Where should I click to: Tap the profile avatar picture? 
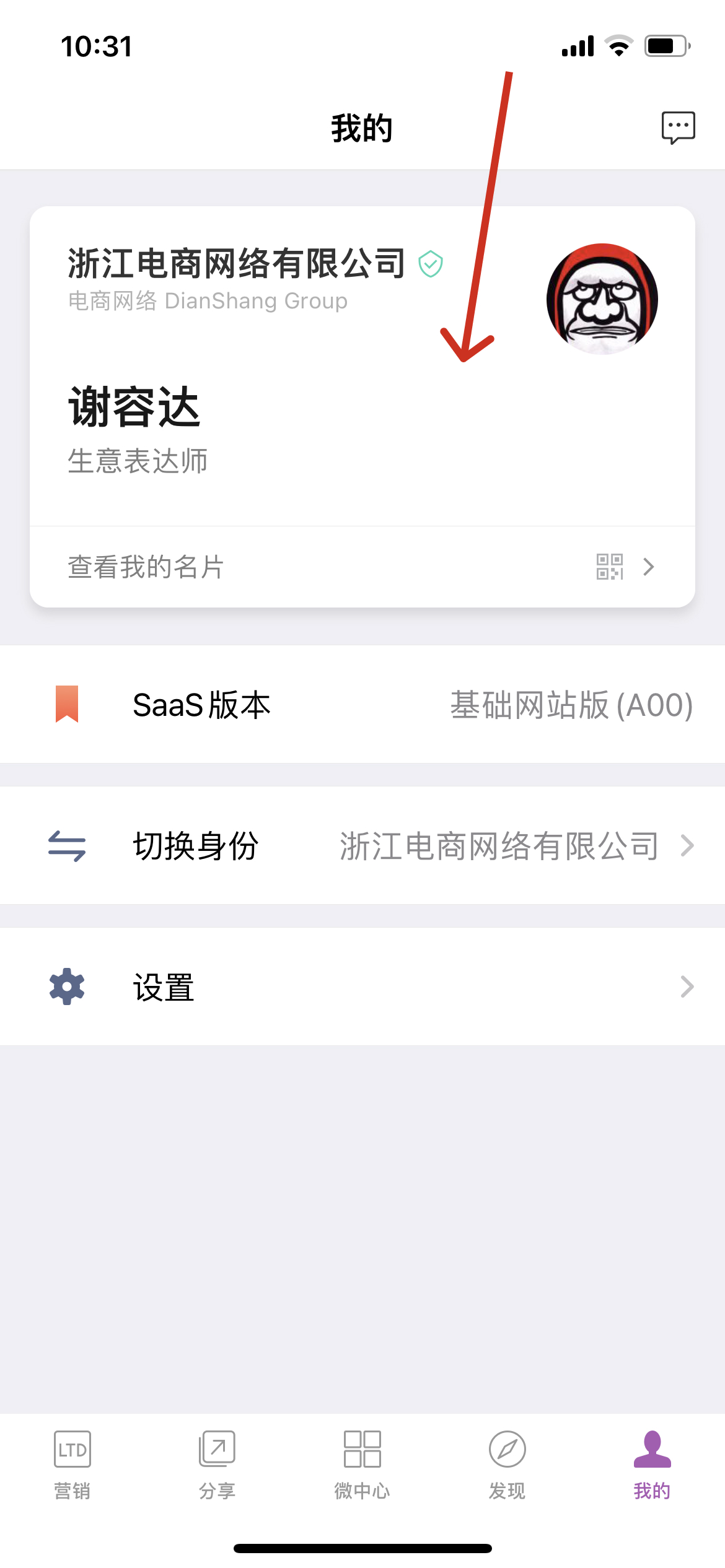(602, 299)
